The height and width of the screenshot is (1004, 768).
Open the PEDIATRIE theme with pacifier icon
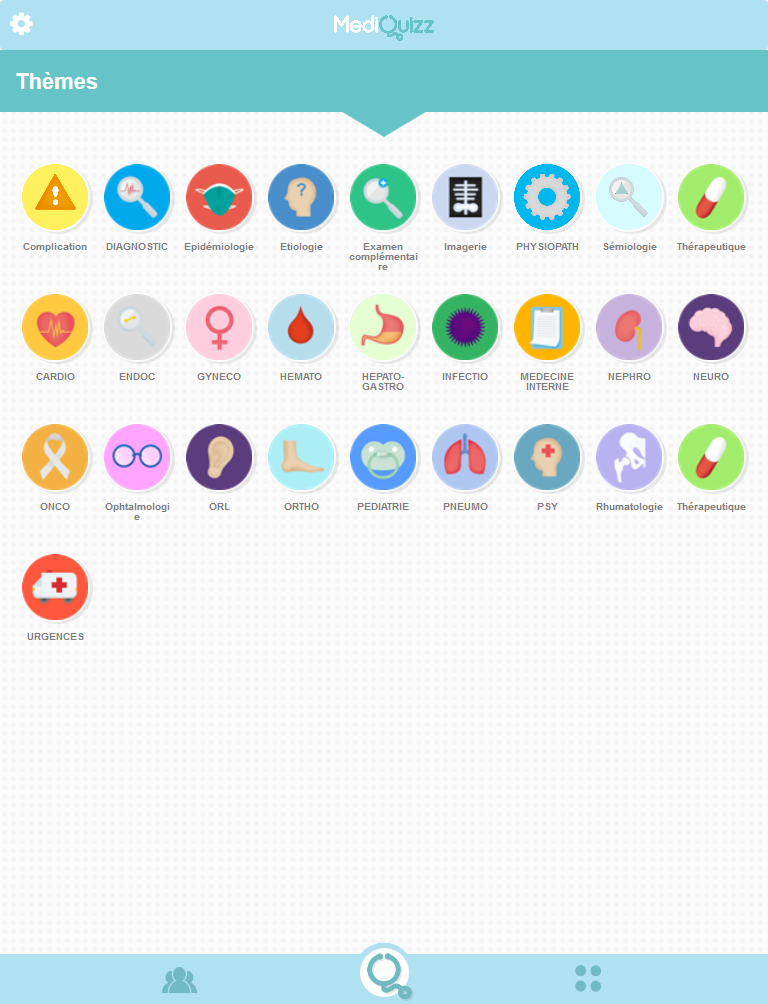click(x=384, y=456)
